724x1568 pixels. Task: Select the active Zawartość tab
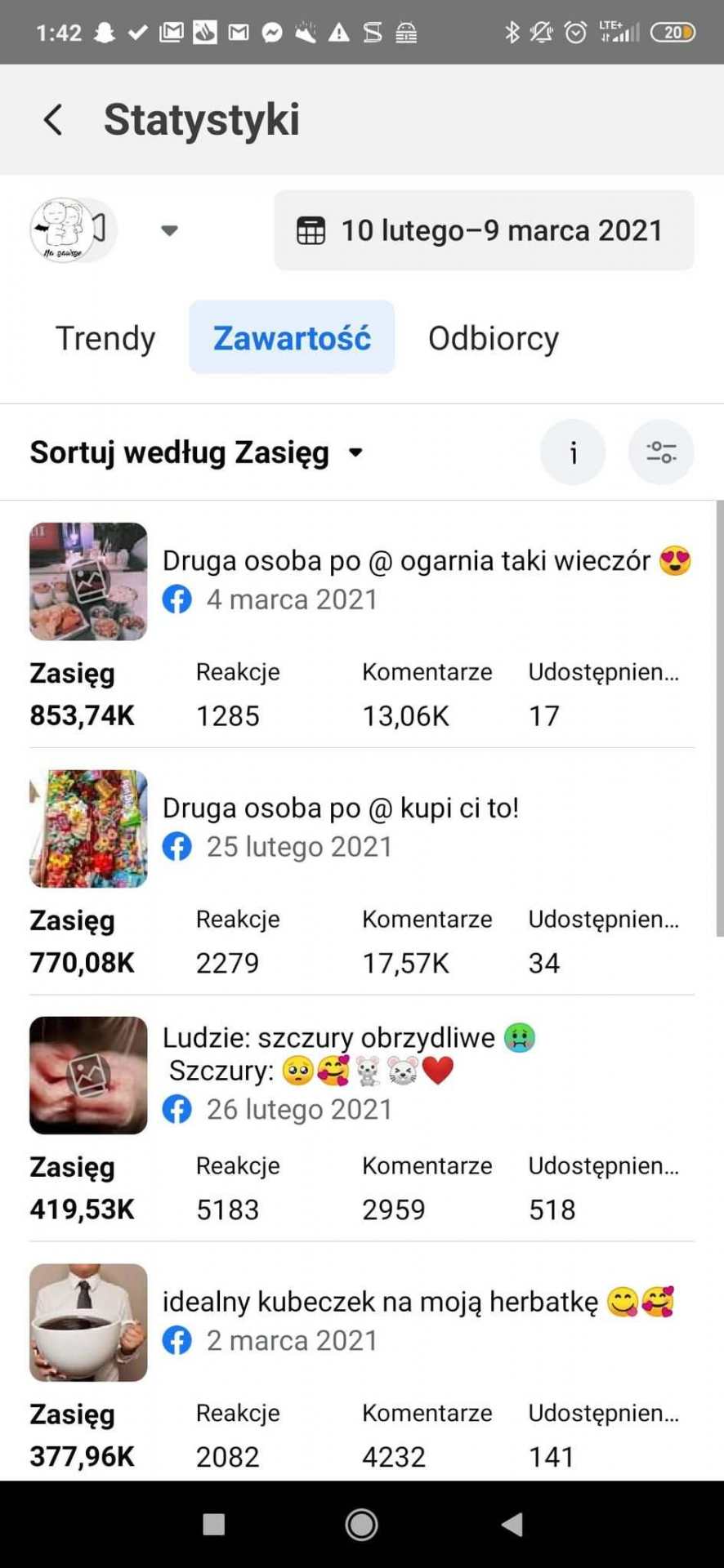(292, 337)
